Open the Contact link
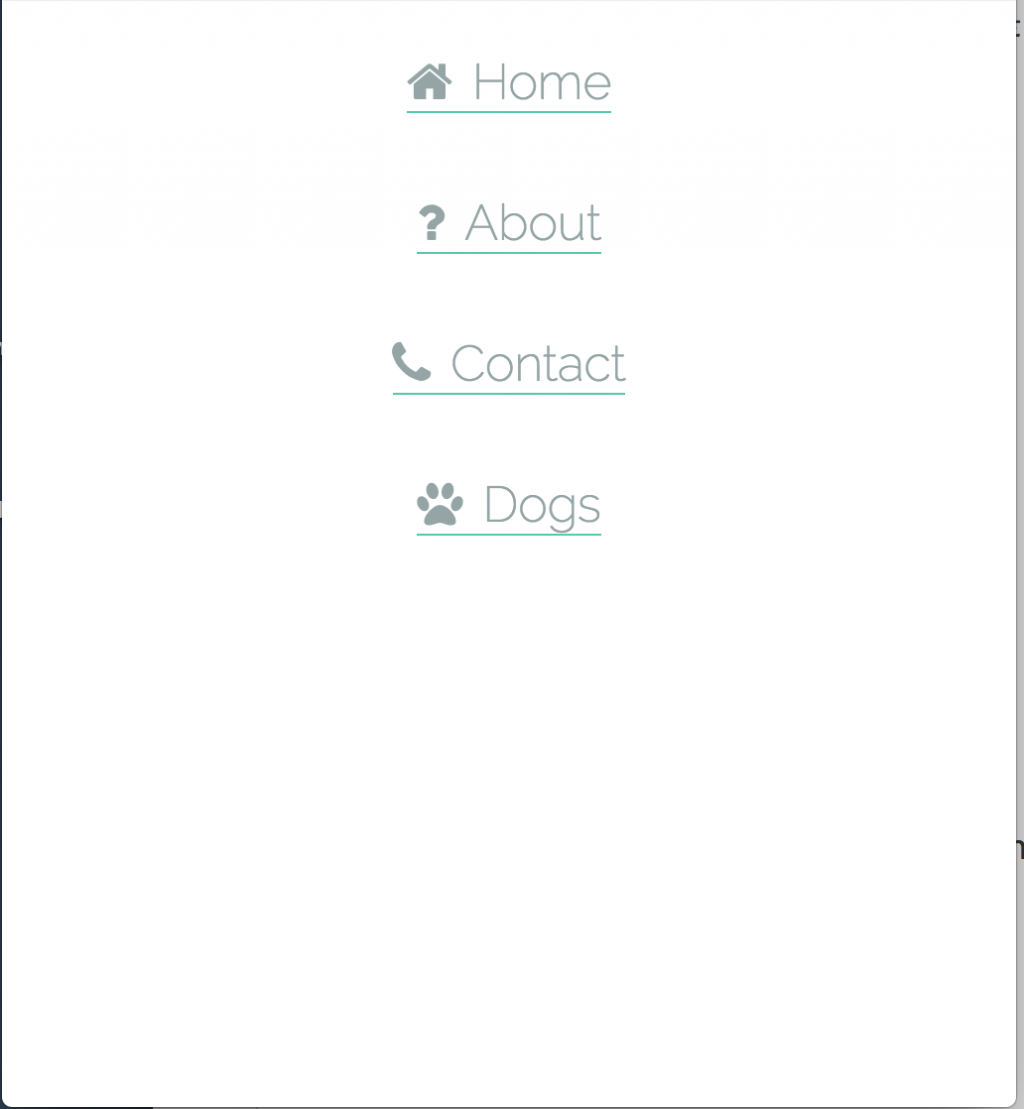Screen dimensions: 1024x1109 (509, 364)
